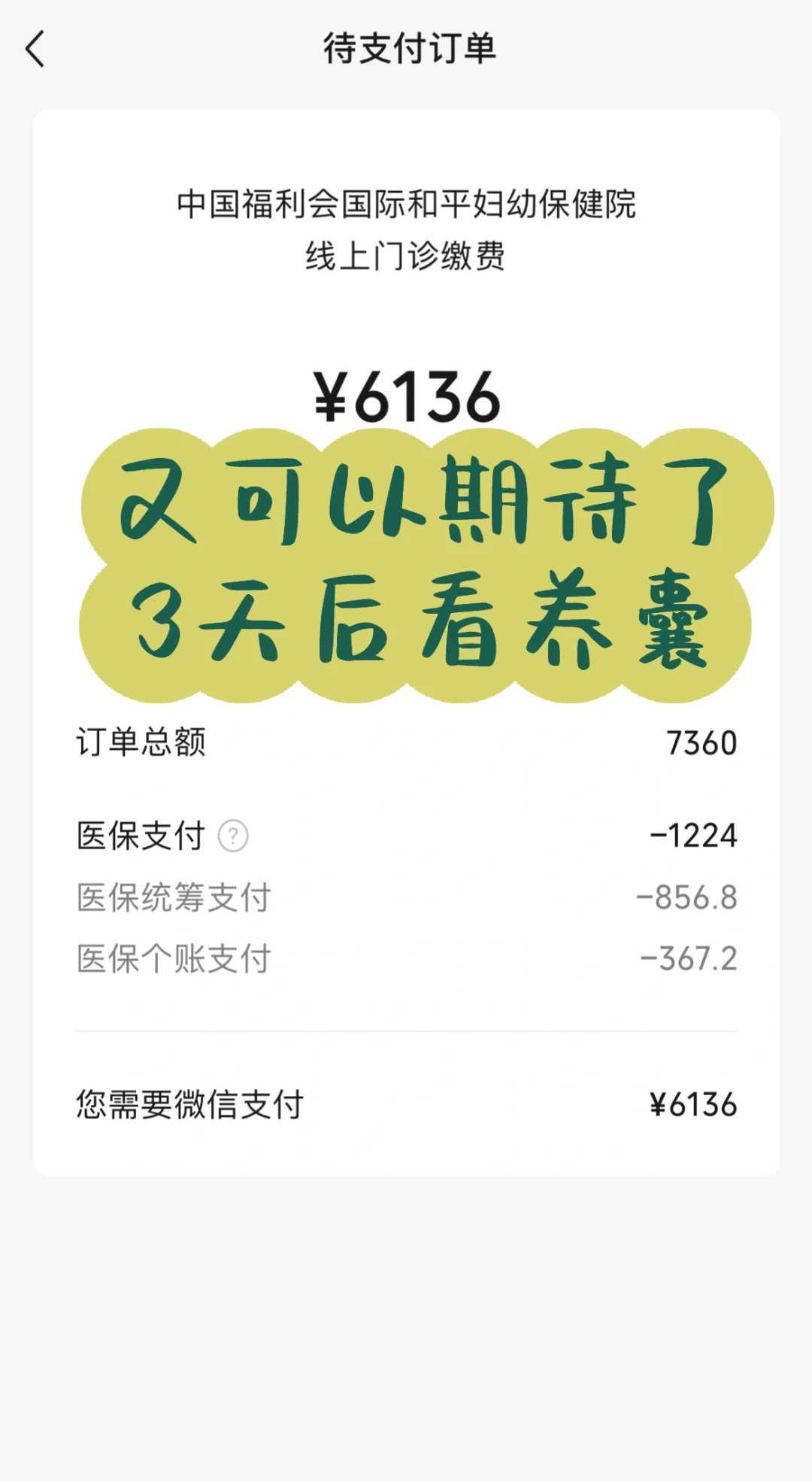Click the 线上门诊缴费 subtitle text

tap(406, 259)
